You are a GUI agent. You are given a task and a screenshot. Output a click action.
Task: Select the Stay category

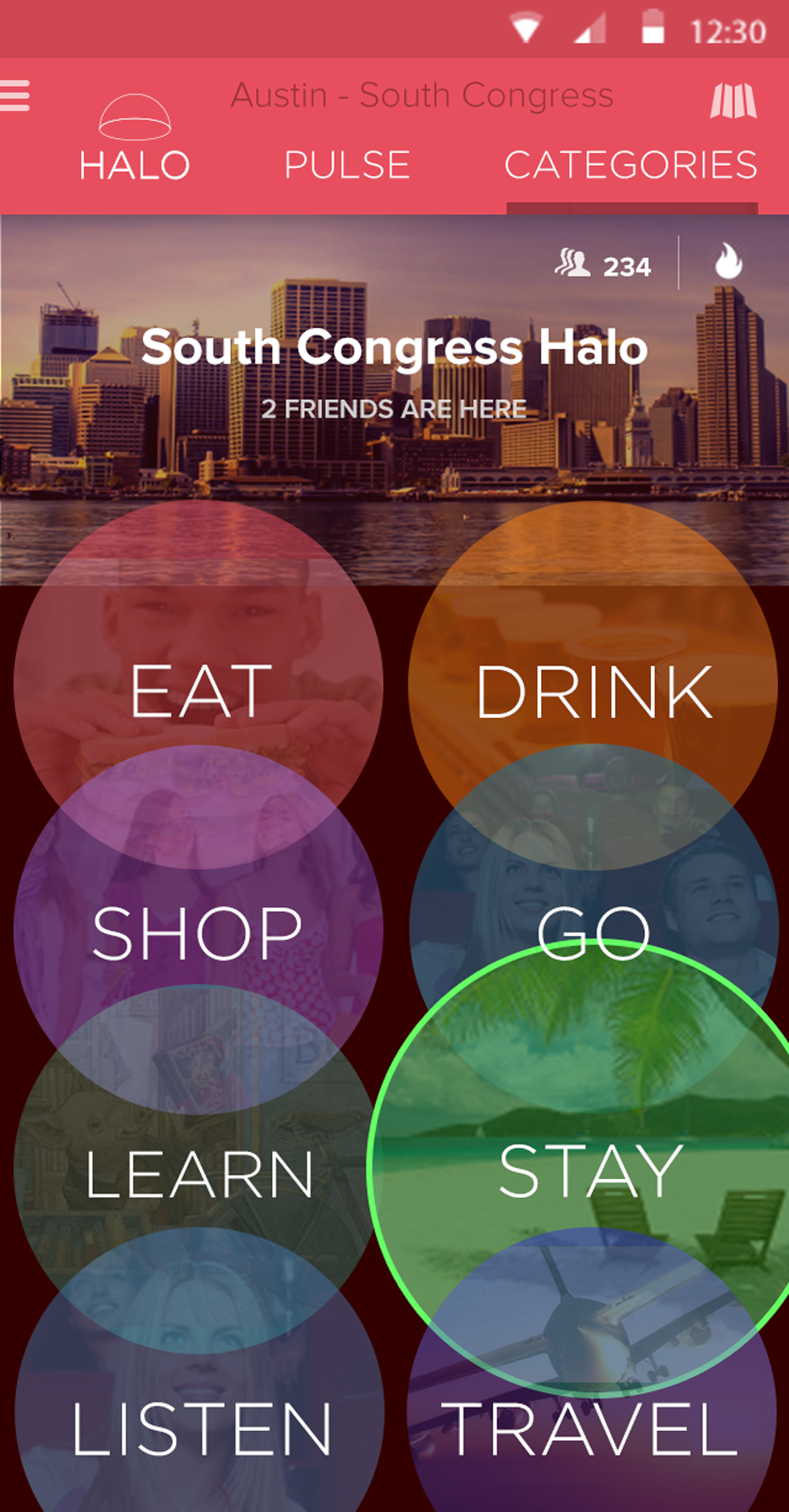590,1171
